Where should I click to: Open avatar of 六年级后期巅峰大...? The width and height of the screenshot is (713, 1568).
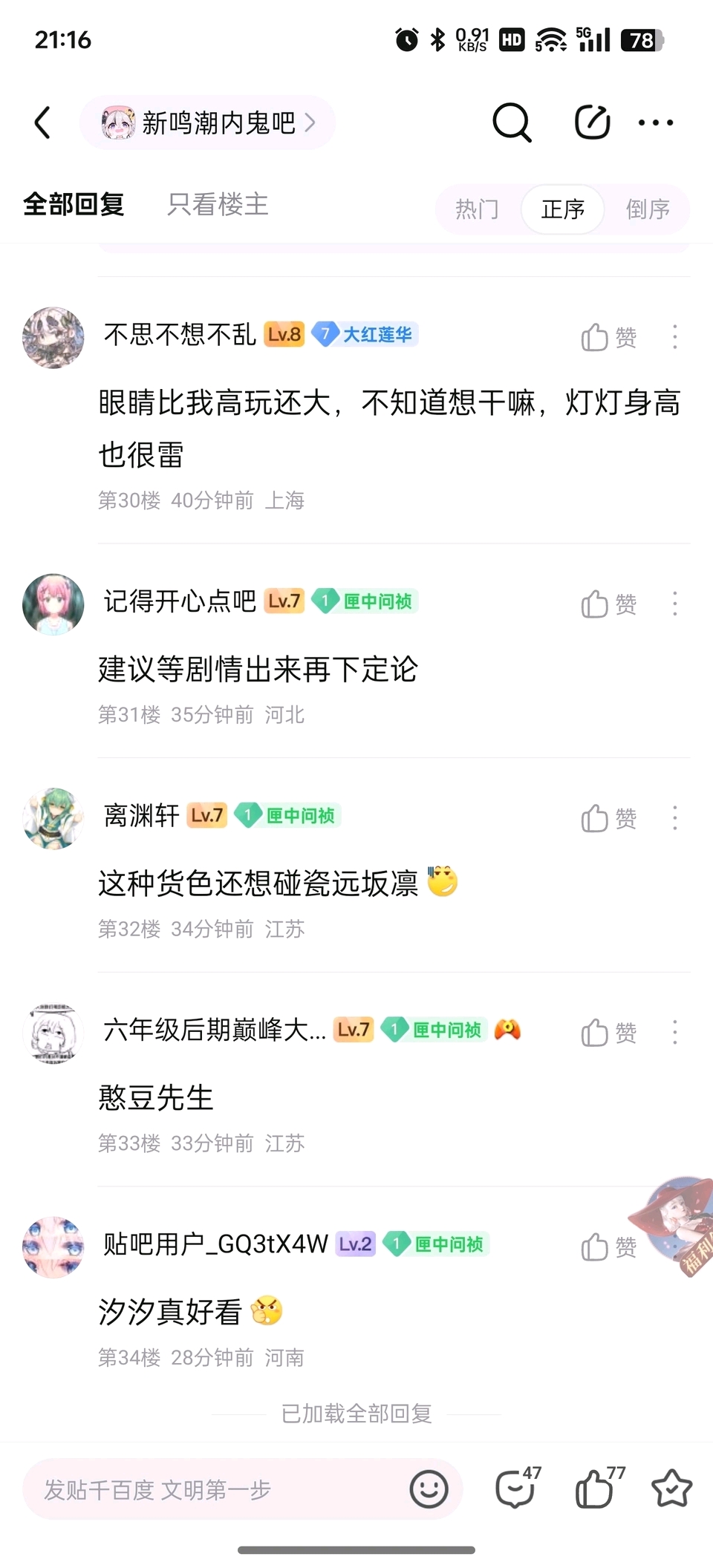[x=53, y=1032]
